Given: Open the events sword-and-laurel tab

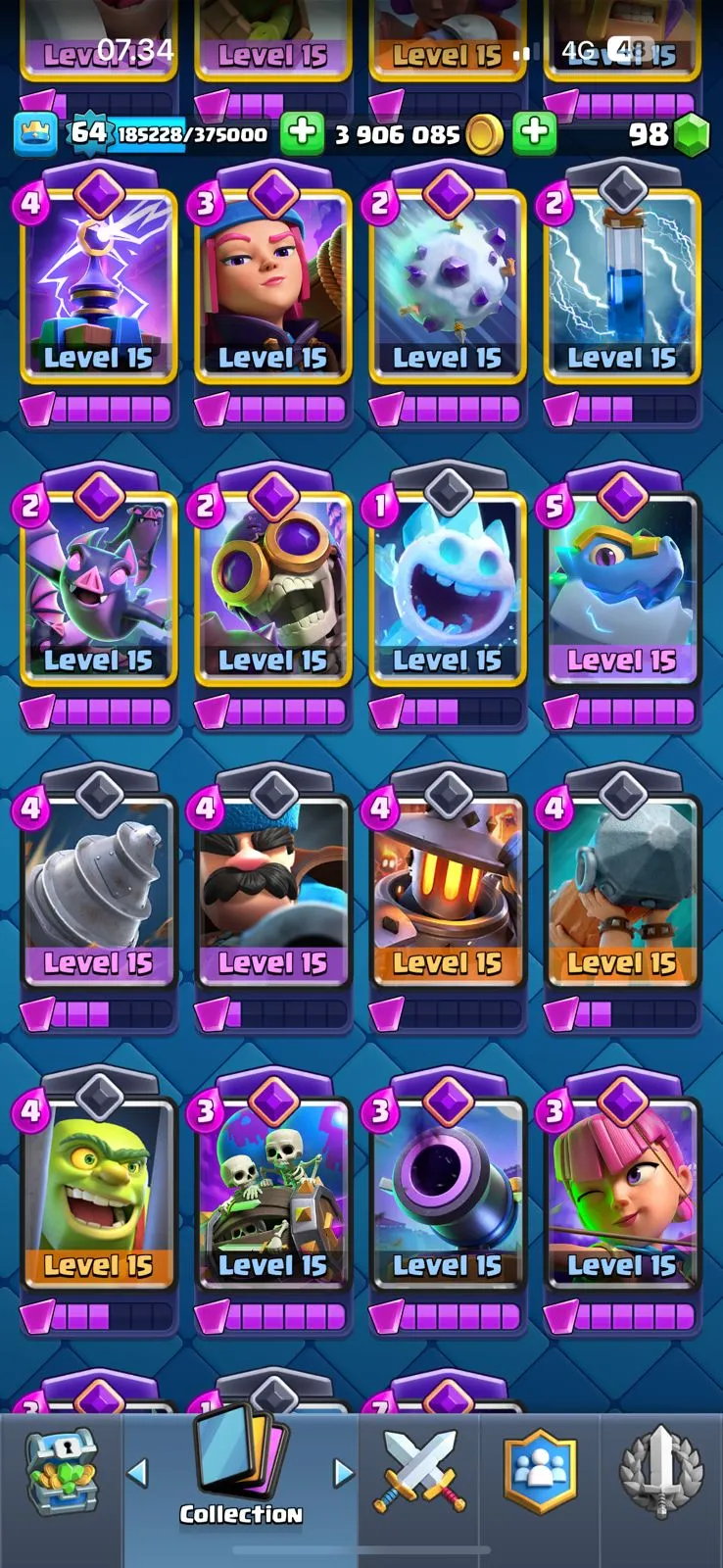Looking at the screenshot, I should 661,1470.
